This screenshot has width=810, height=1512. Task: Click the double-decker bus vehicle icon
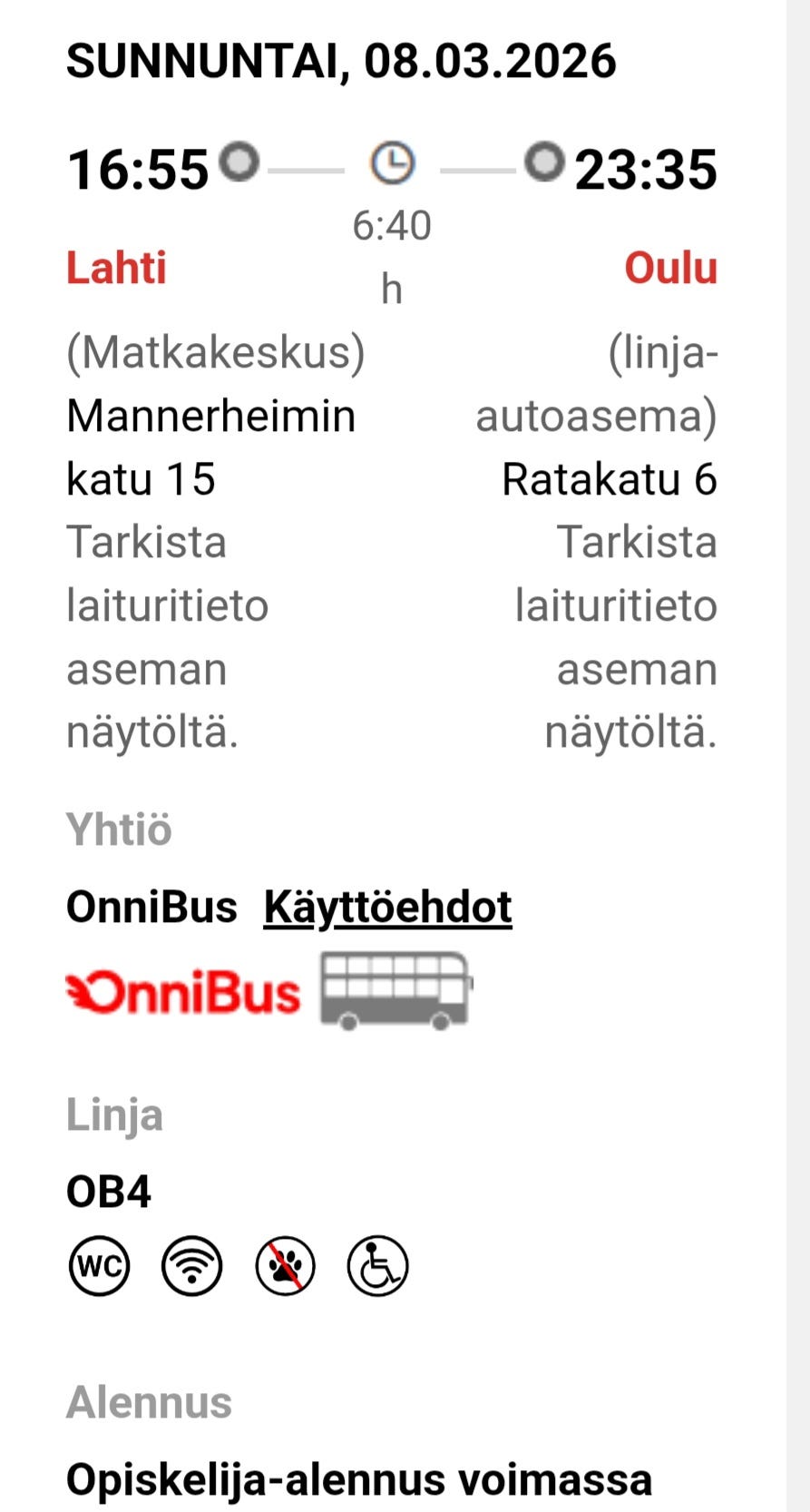point(397,992)
